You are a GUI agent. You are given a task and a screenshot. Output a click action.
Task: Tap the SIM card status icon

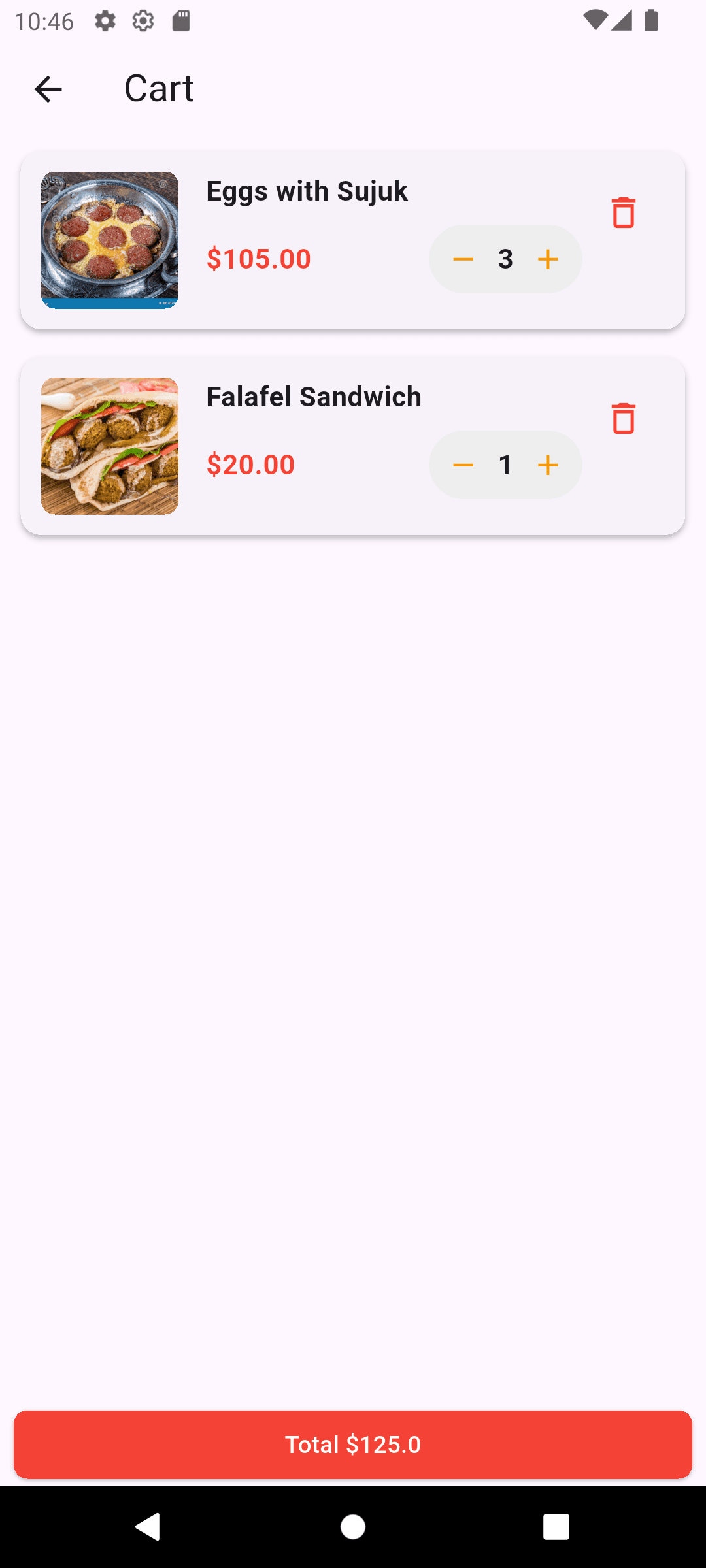pyautogui.click(x=180, y=22)
